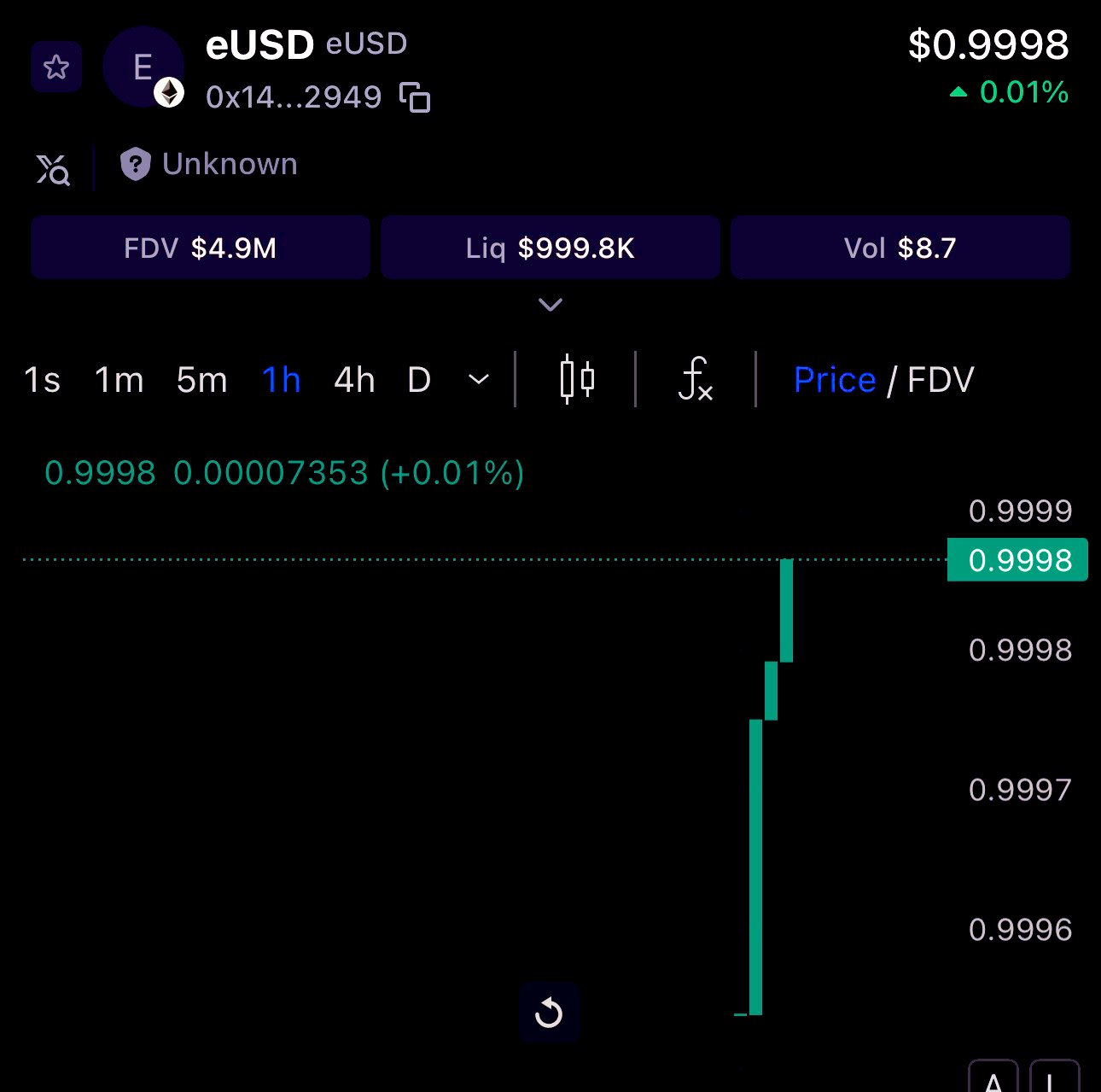Show chart by Price

834,380
